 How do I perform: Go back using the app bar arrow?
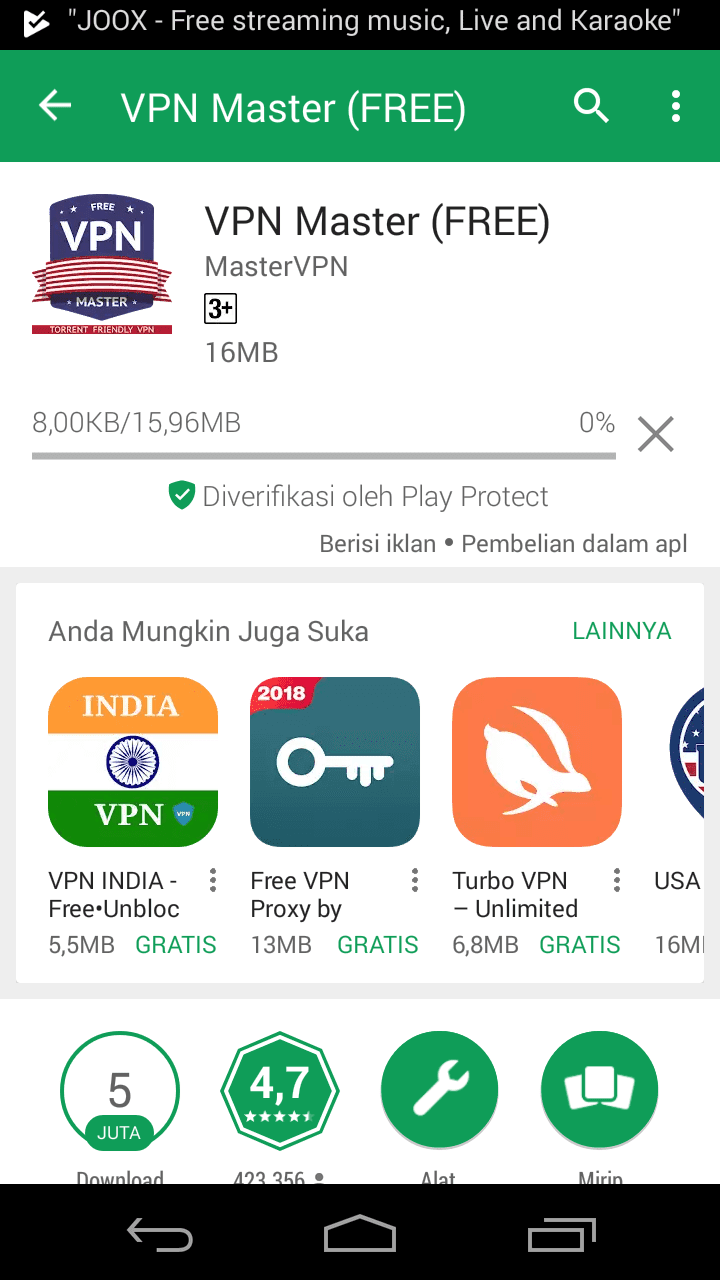click(55, 106)
